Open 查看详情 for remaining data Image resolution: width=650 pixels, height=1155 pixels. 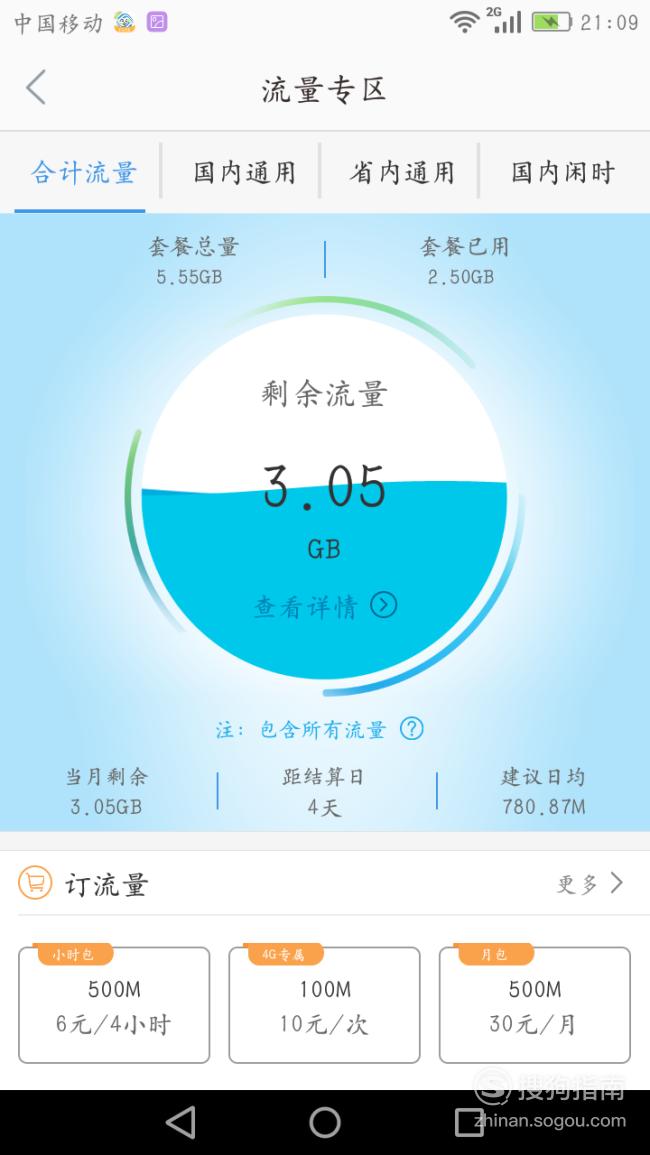point(325,606)
